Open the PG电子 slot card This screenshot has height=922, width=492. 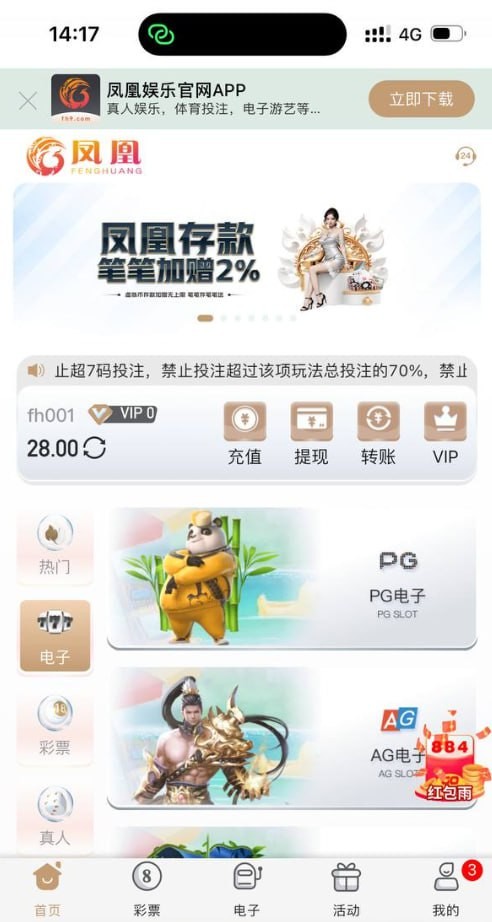pyautogui.click(x=292, y=579)
